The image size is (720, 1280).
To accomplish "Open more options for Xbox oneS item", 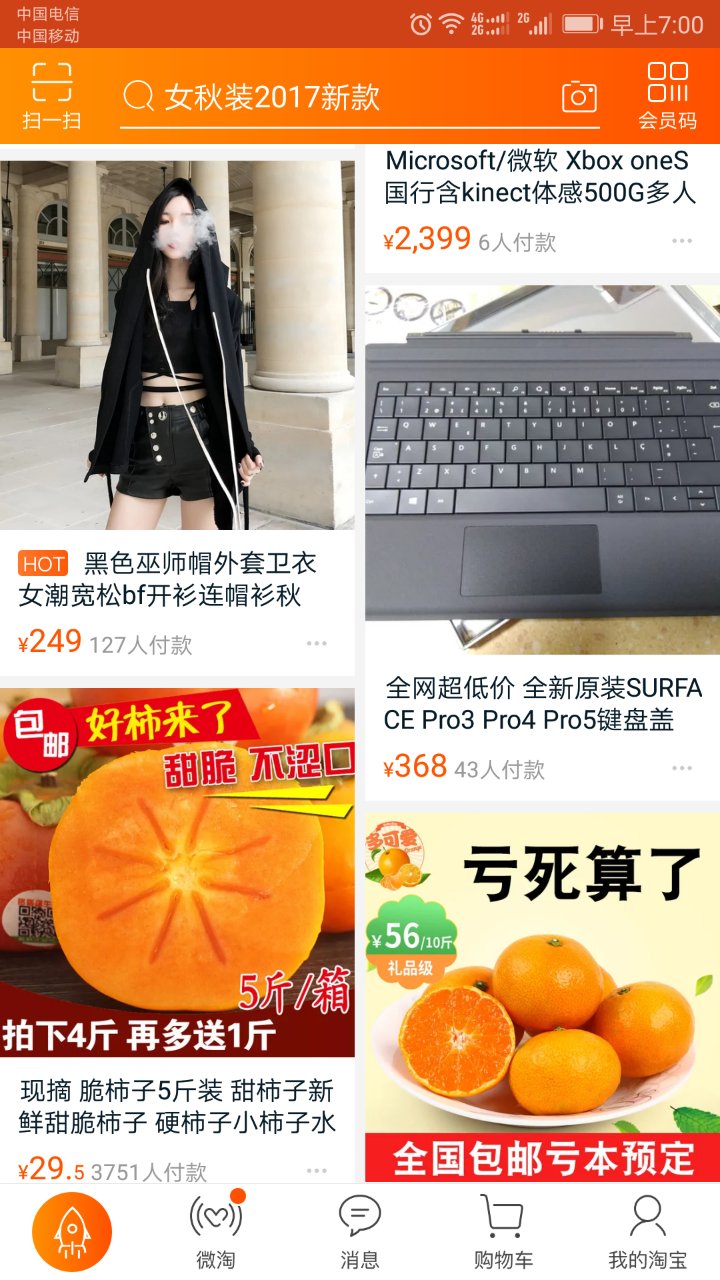I will coord(682,241).
